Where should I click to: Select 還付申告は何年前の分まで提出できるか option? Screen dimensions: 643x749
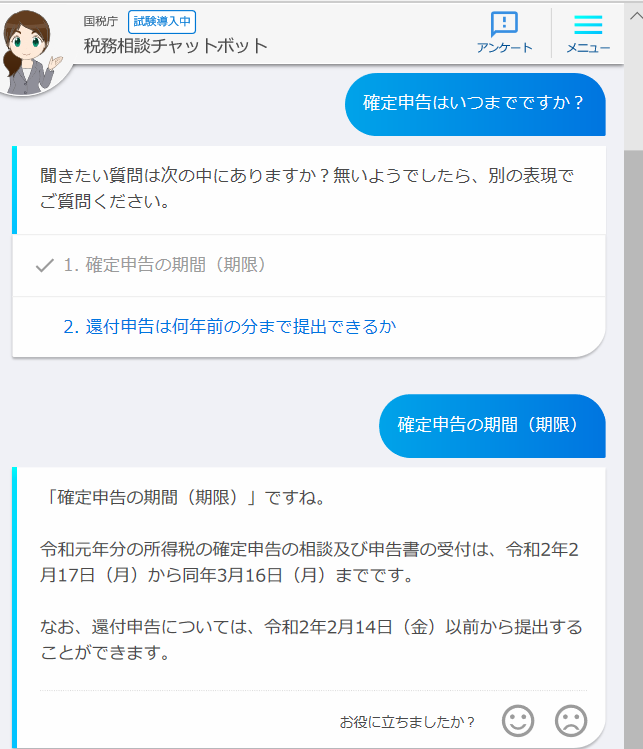229,326
